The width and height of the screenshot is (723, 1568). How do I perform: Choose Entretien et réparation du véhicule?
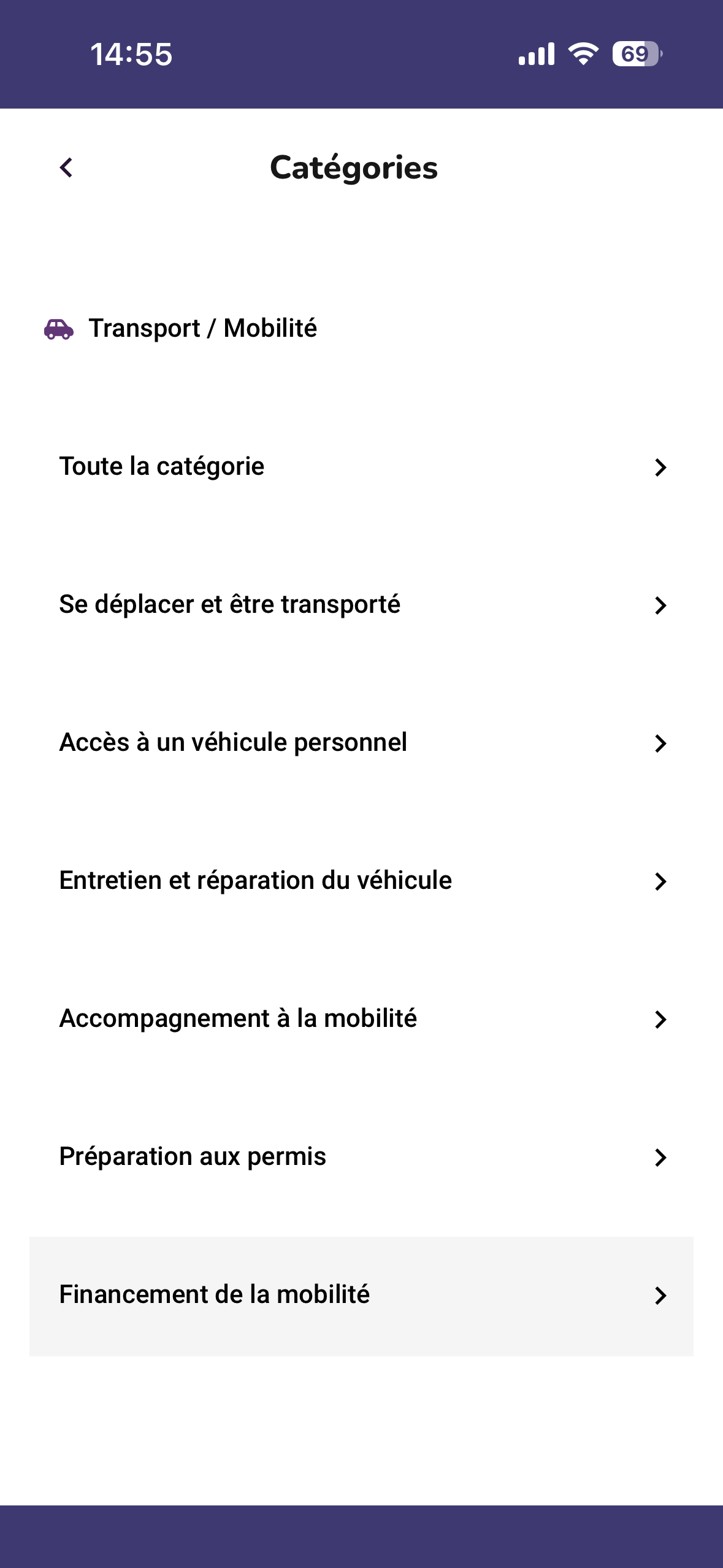tap(361, 881)
